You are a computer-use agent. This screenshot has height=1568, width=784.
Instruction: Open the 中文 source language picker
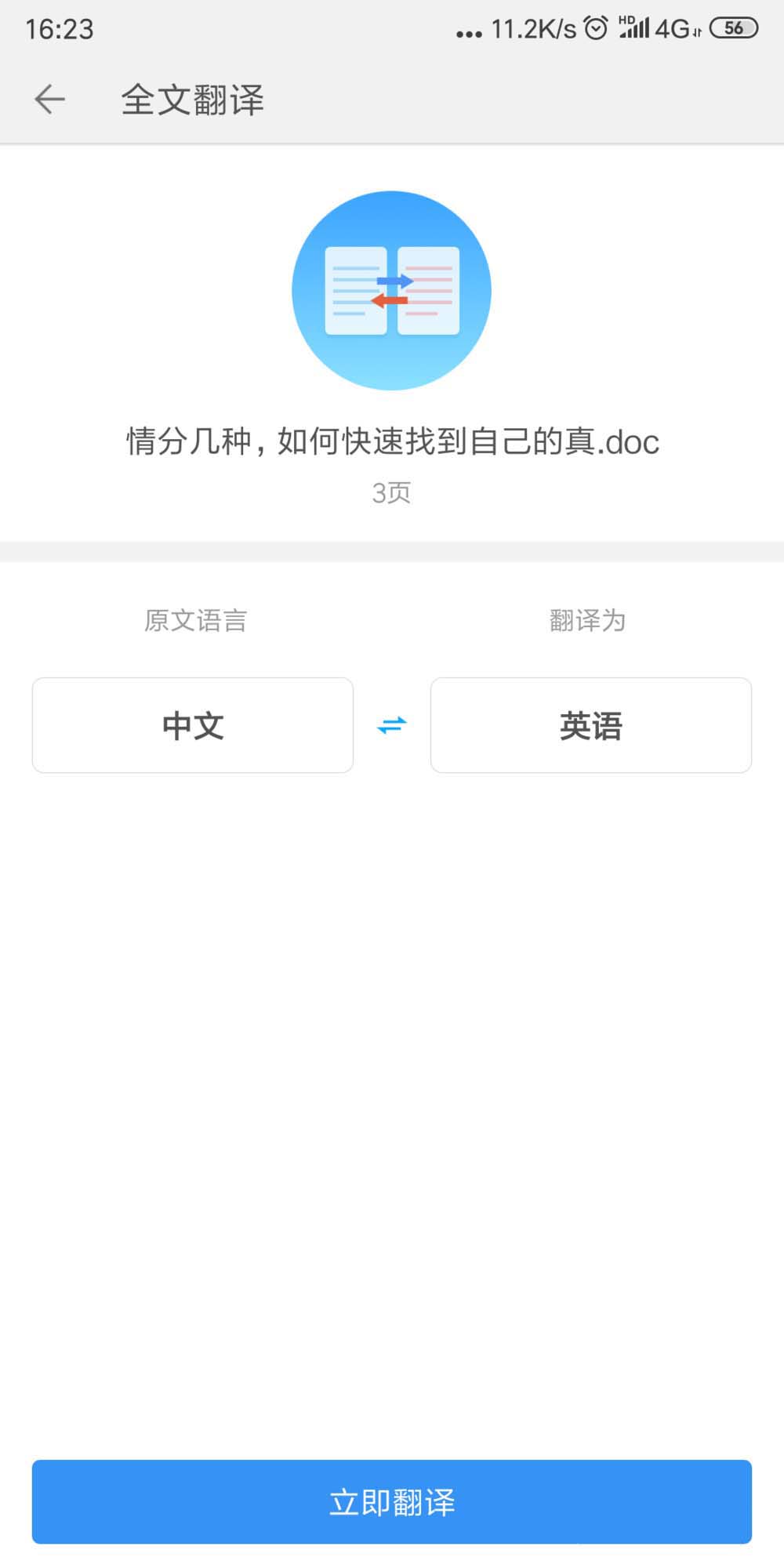pyautogui.click(x=193, y=725)
